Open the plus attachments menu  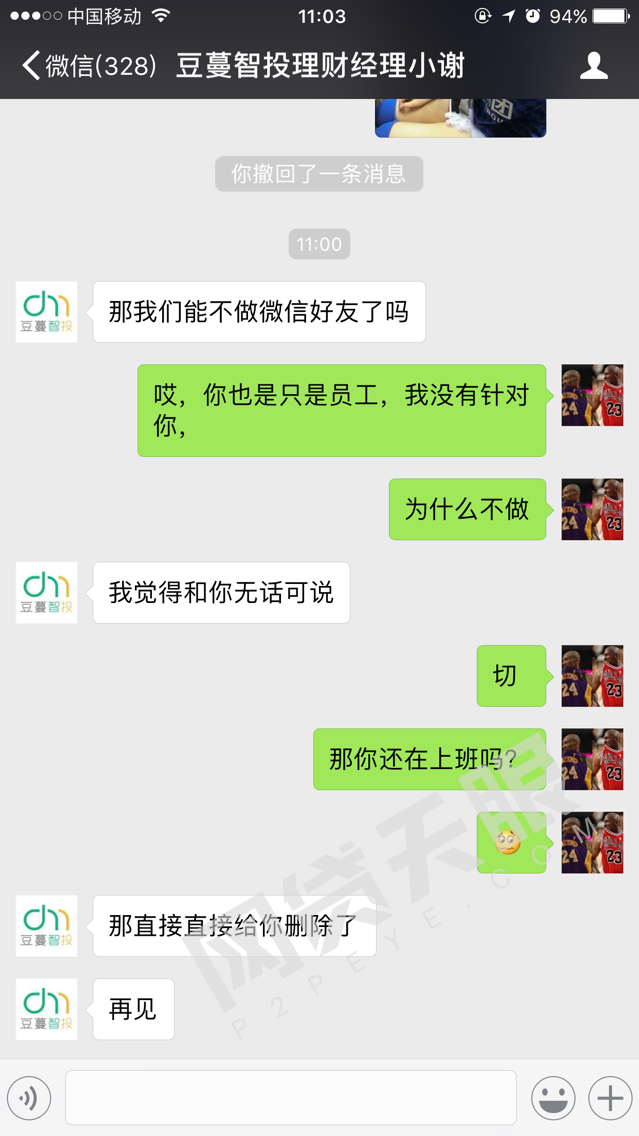pyautogui.click(x=609, y=1099)
